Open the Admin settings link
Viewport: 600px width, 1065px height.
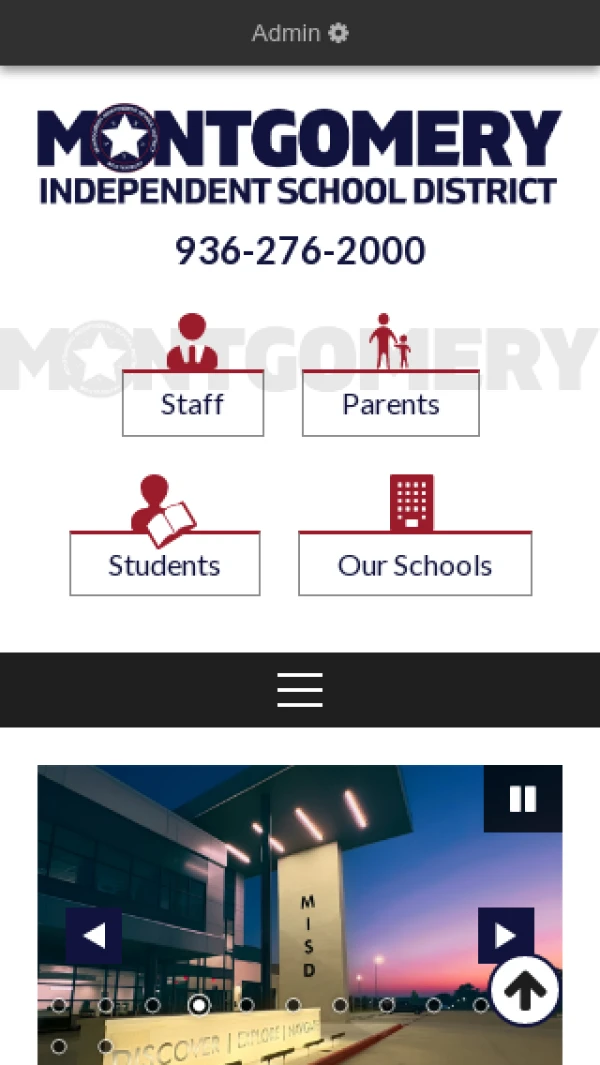300,33
